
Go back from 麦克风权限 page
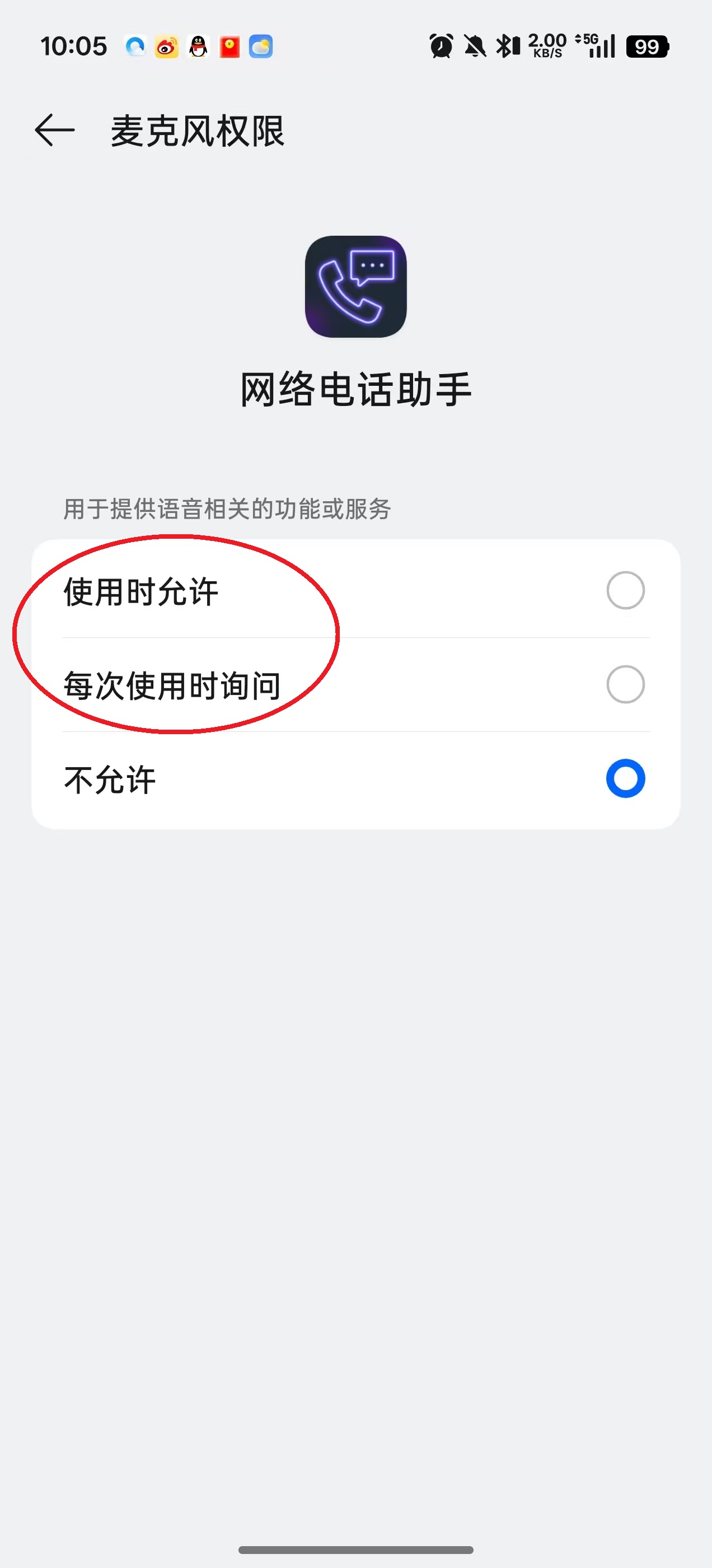coord(55,130)
